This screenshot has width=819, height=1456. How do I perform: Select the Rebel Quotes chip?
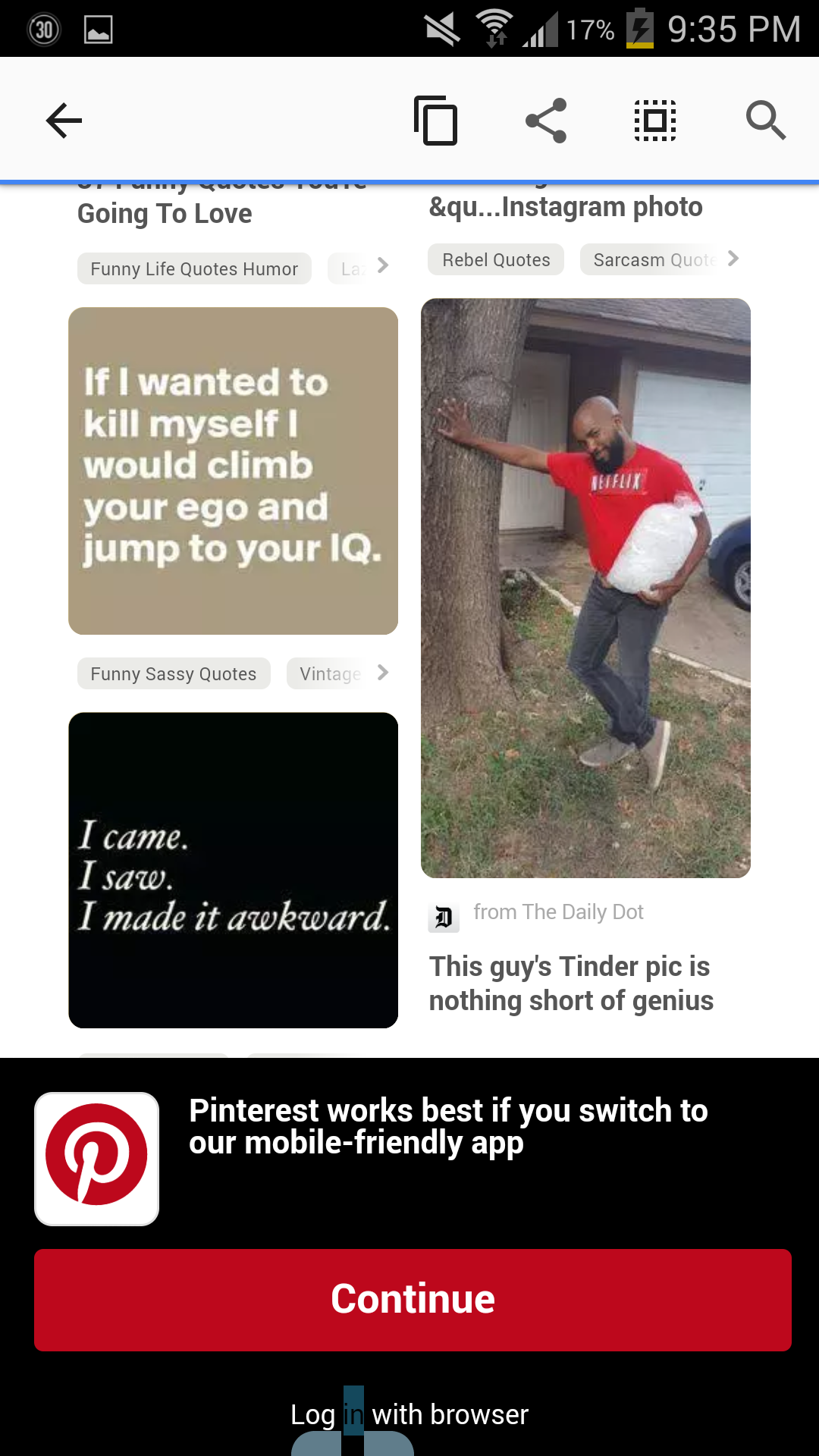tap(496, 260)
